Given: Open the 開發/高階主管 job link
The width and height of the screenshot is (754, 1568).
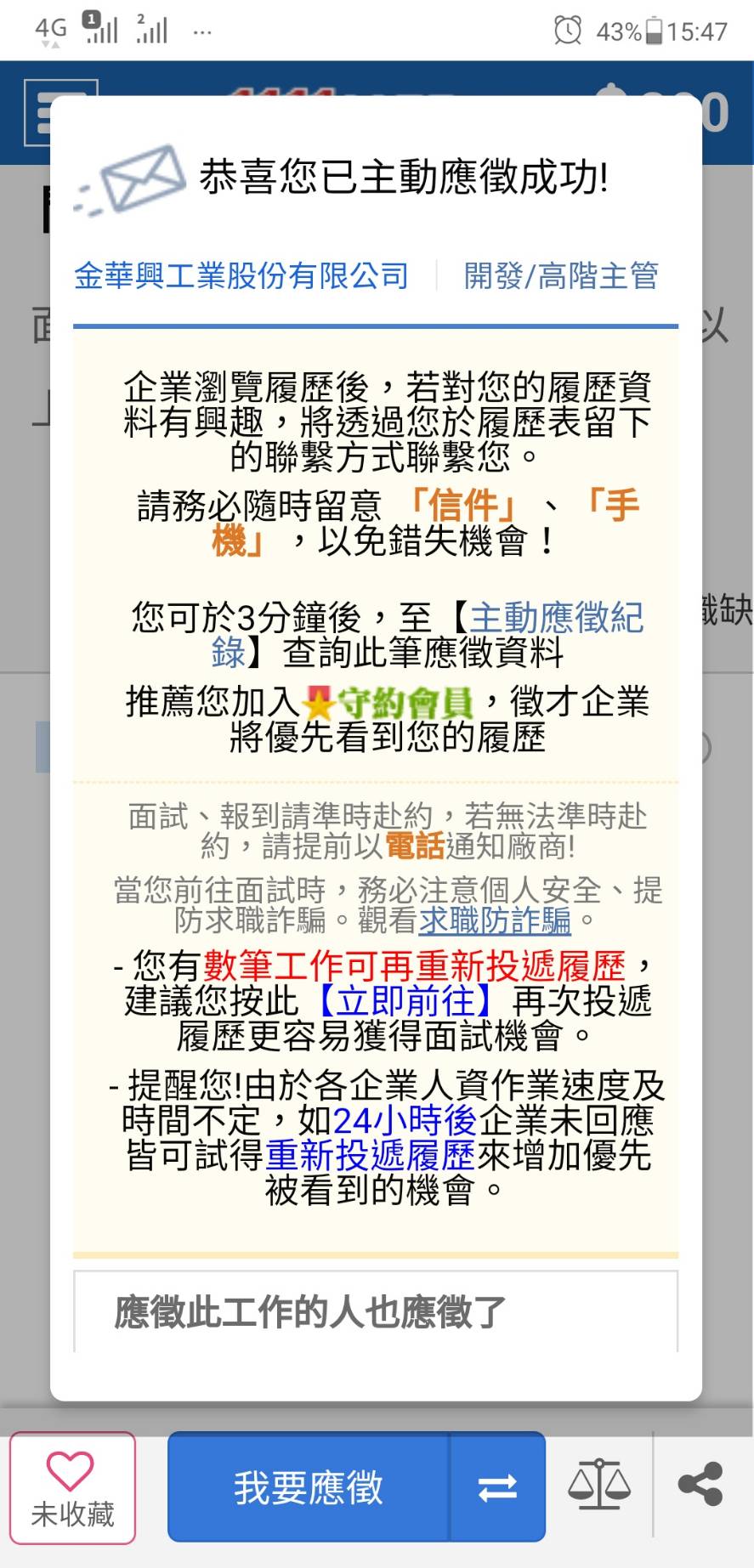Looking at the screenshot, I should pyautogui.click(x=561, y=275).
